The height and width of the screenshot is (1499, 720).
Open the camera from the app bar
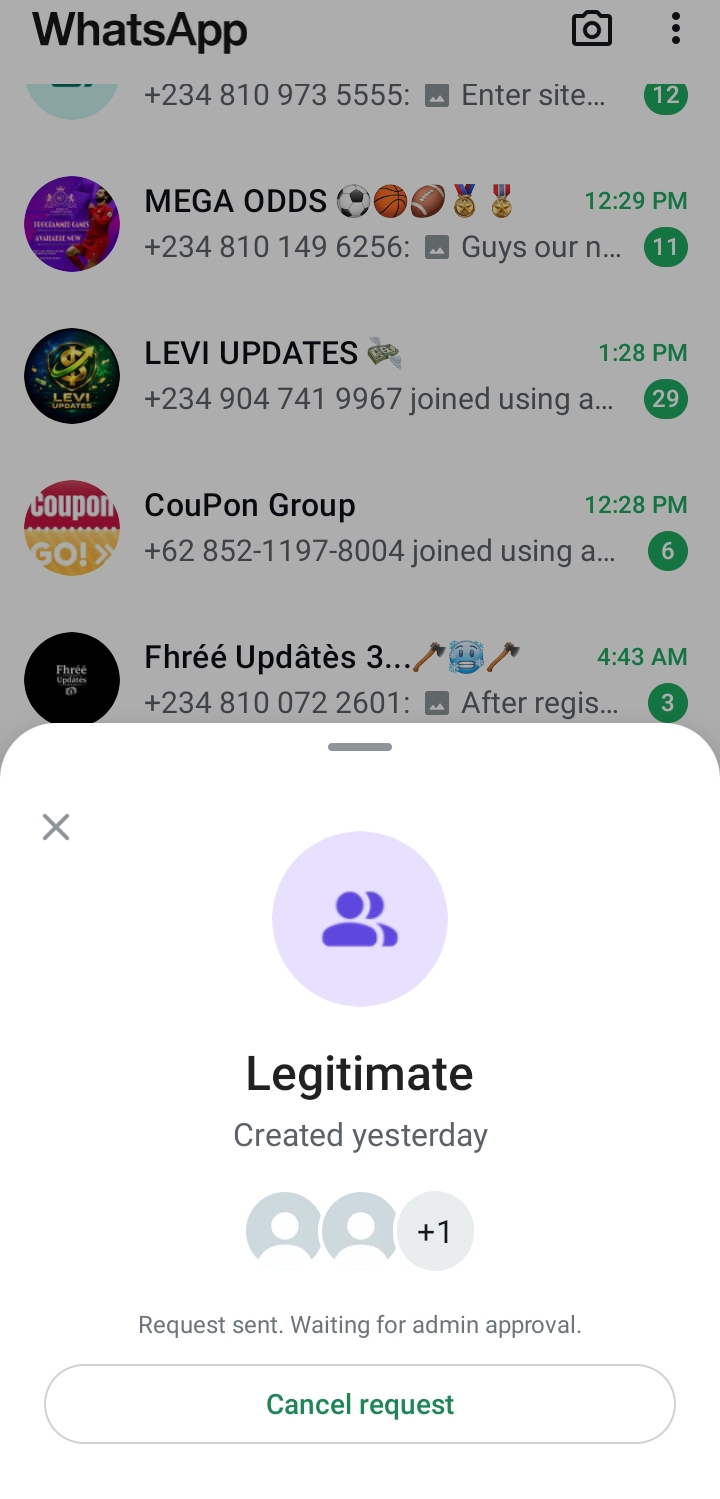[591, 29]
